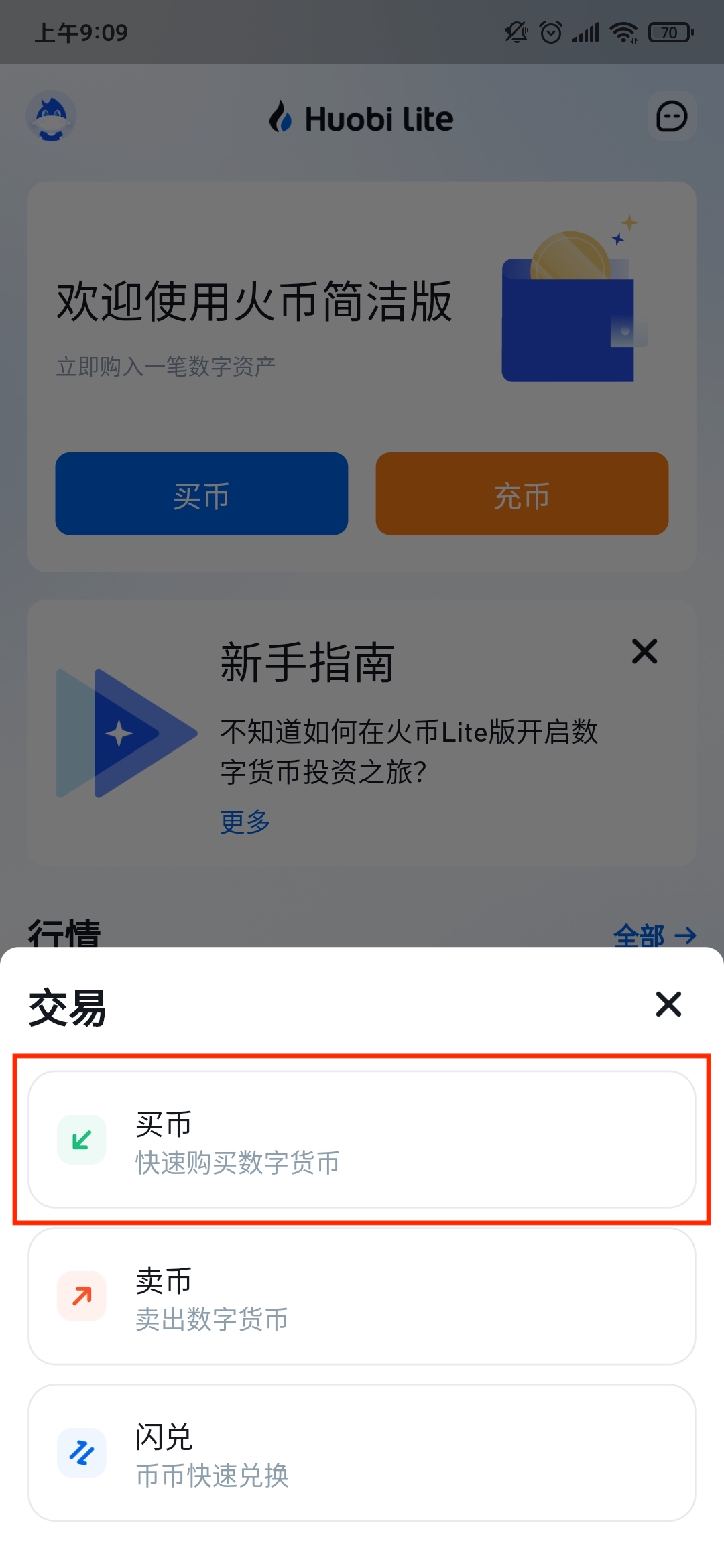Open the 卖币 sell coin option
The image size is (724, 1568).
(x=362, y=1297)
